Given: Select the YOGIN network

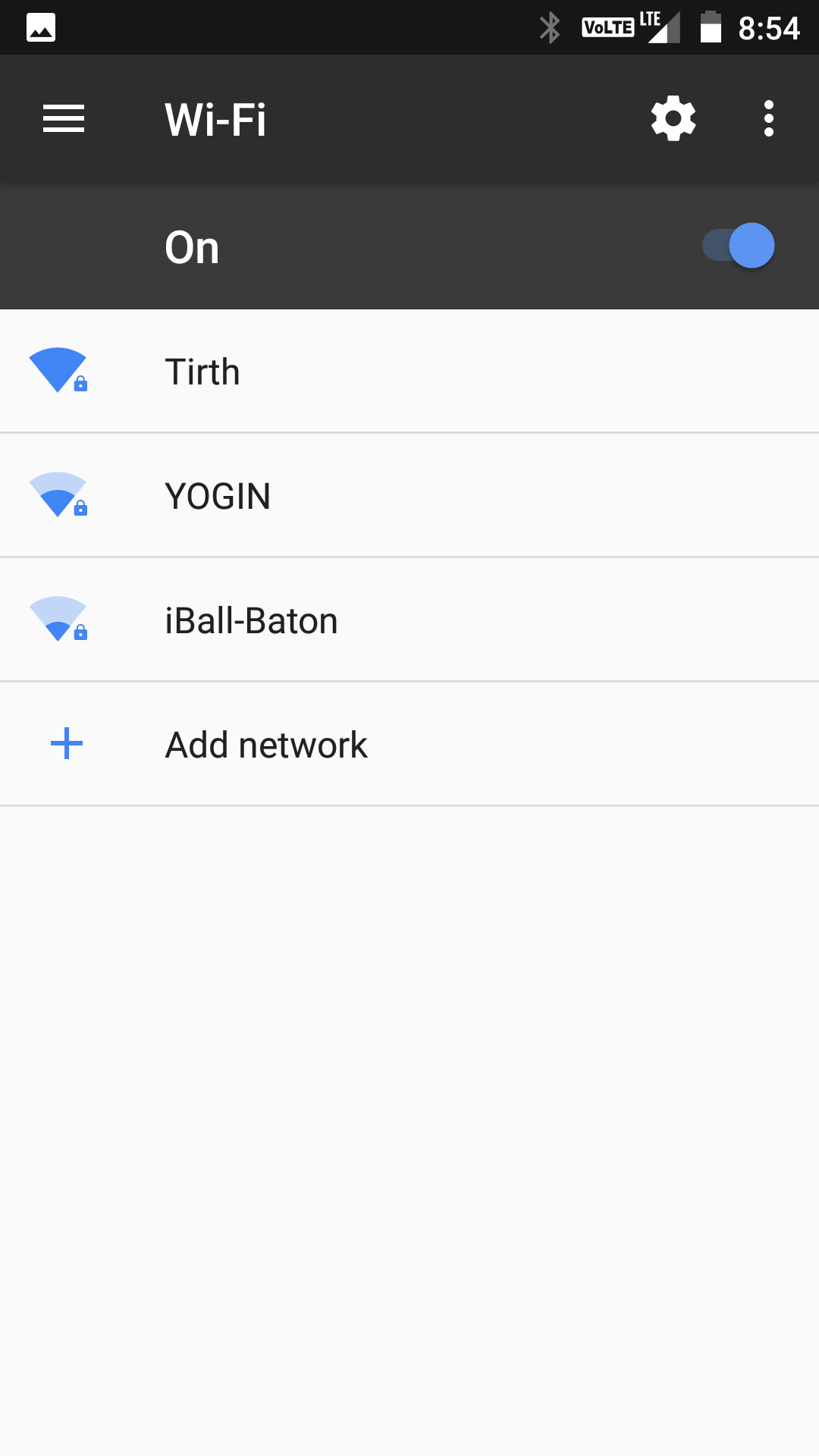Looking at the screenshot, I should (x=409, y=496).
